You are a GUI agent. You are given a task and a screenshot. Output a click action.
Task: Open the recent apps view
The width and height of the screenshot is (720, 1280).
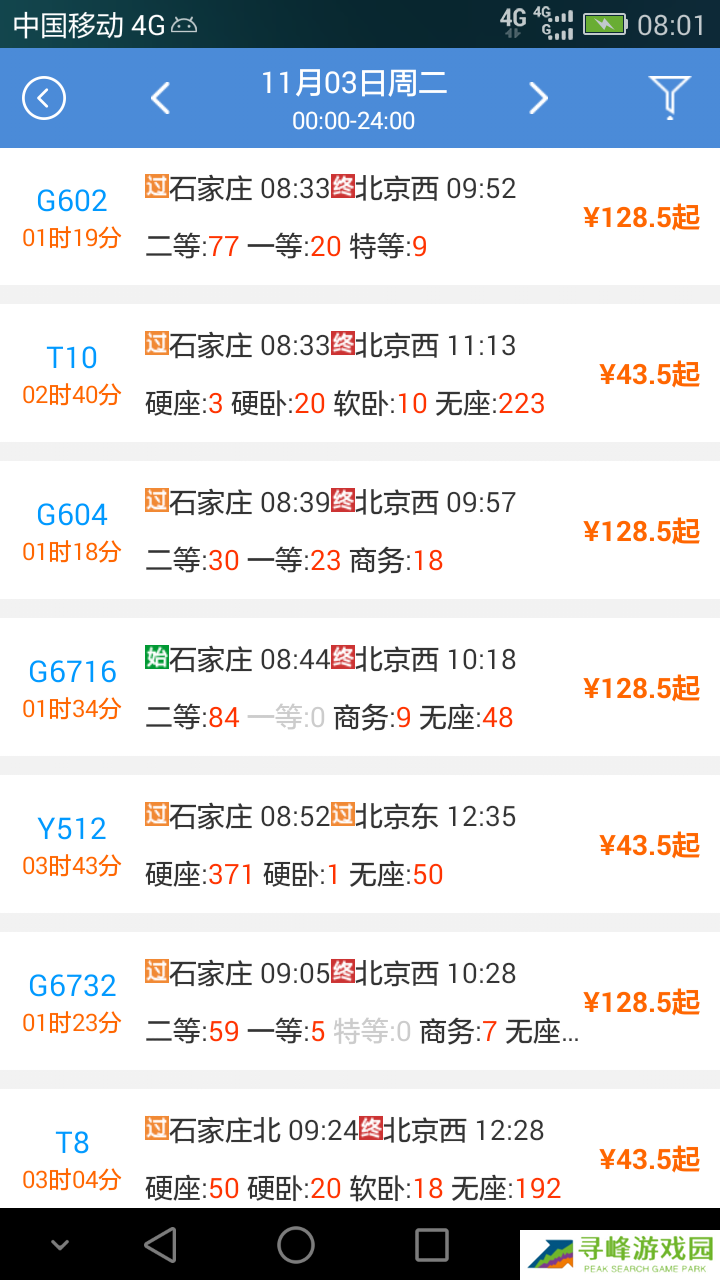[431, 1245]
